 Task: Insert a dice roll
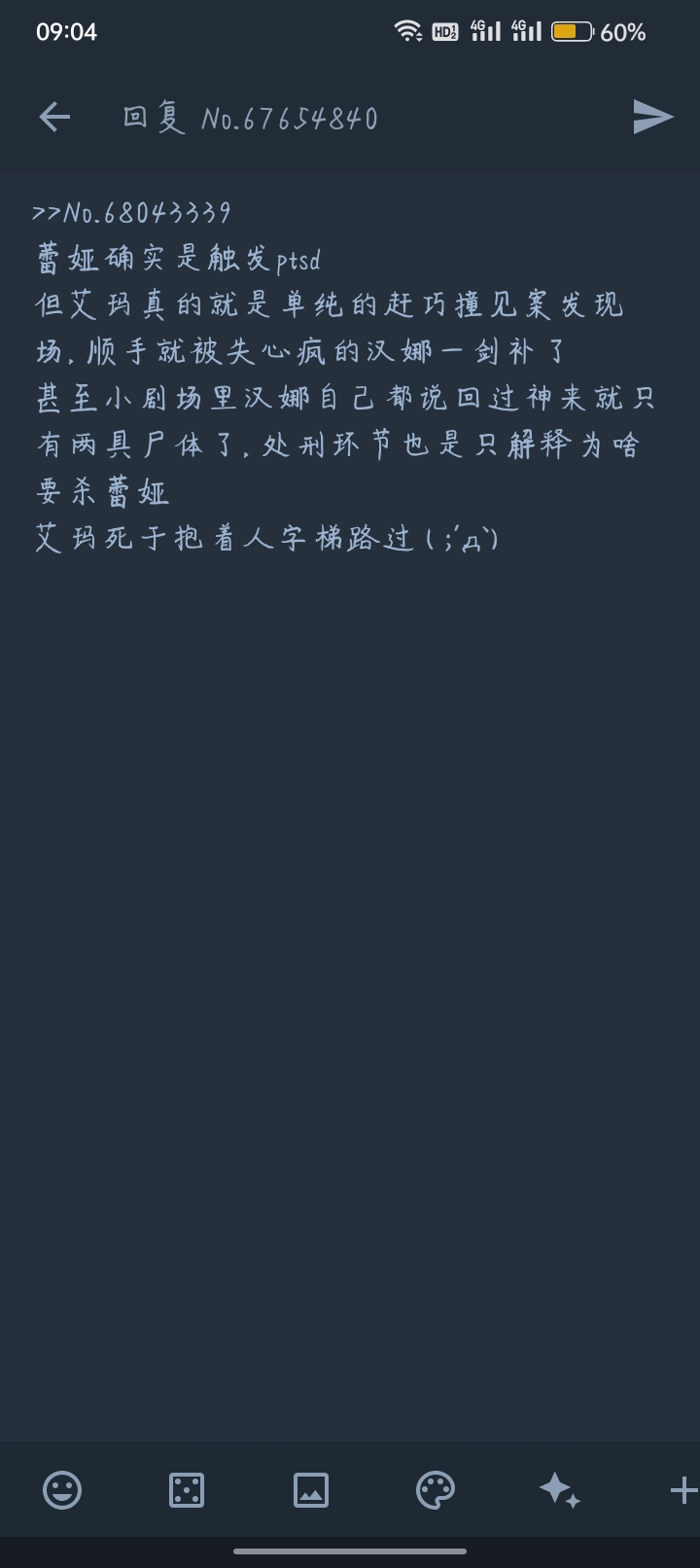[x=187, y=1489]
